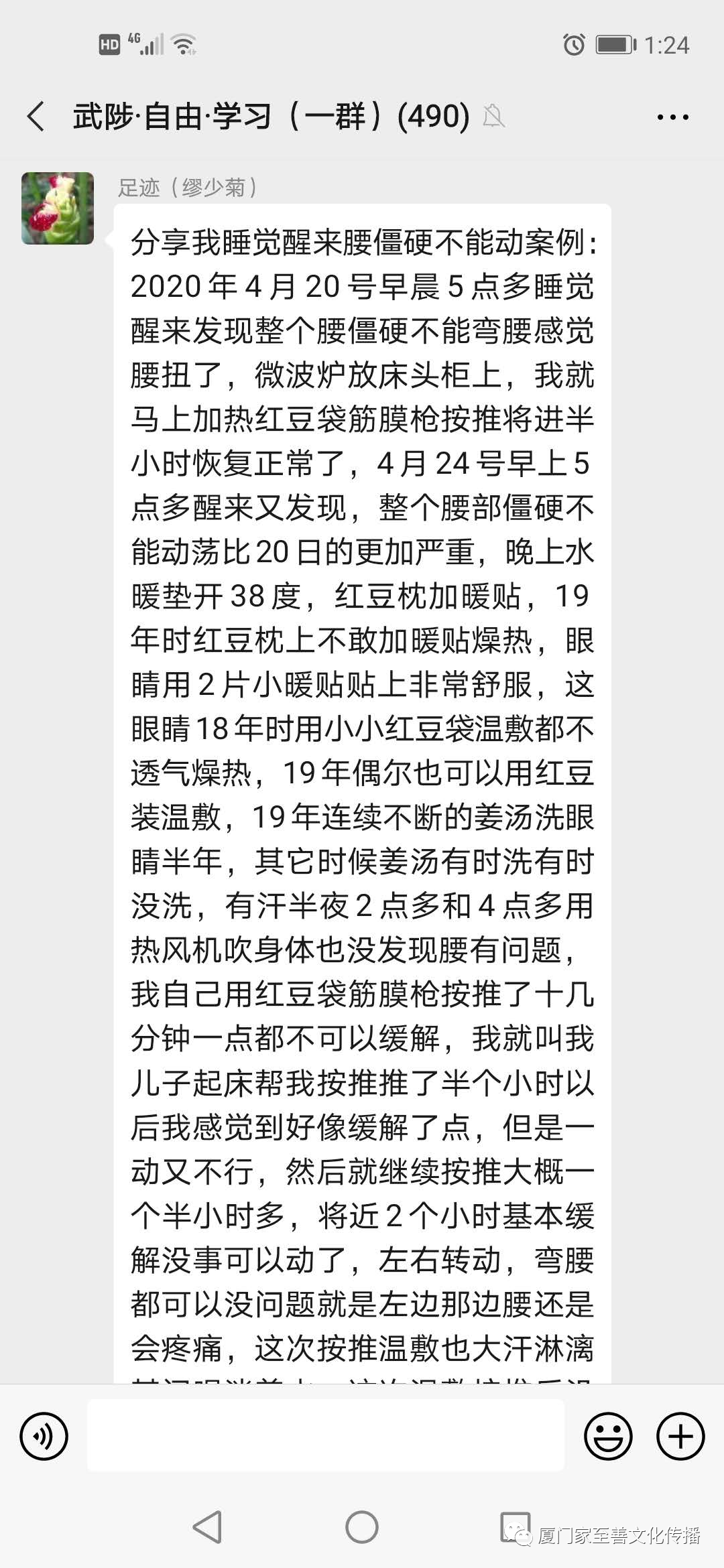The width and height of the screenshot is (724, 1568).
Task: Go back from the group chat
Action: 36,117
